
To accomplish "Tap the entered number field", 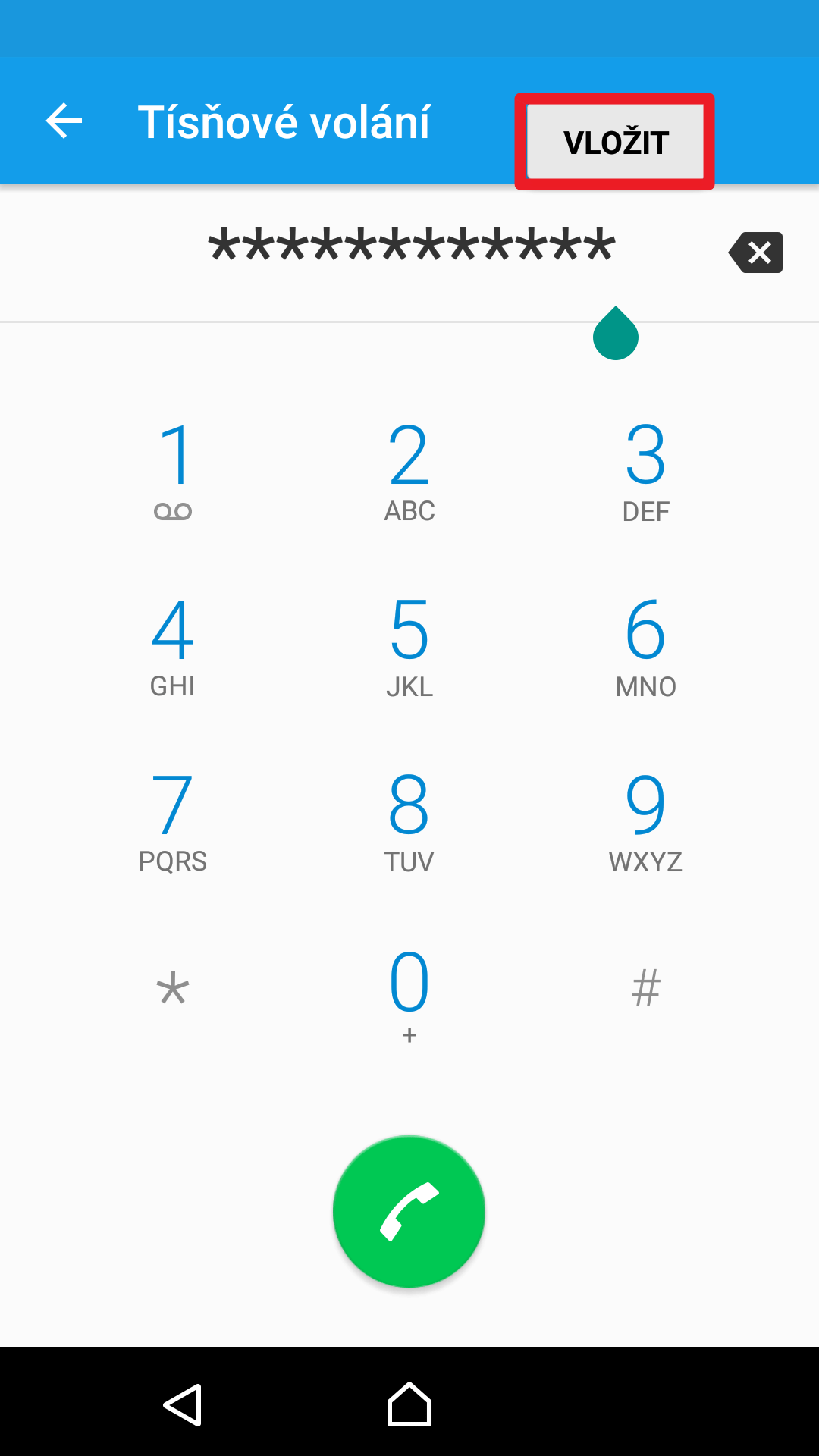I will pyautogui.click(x=411, y=246).
